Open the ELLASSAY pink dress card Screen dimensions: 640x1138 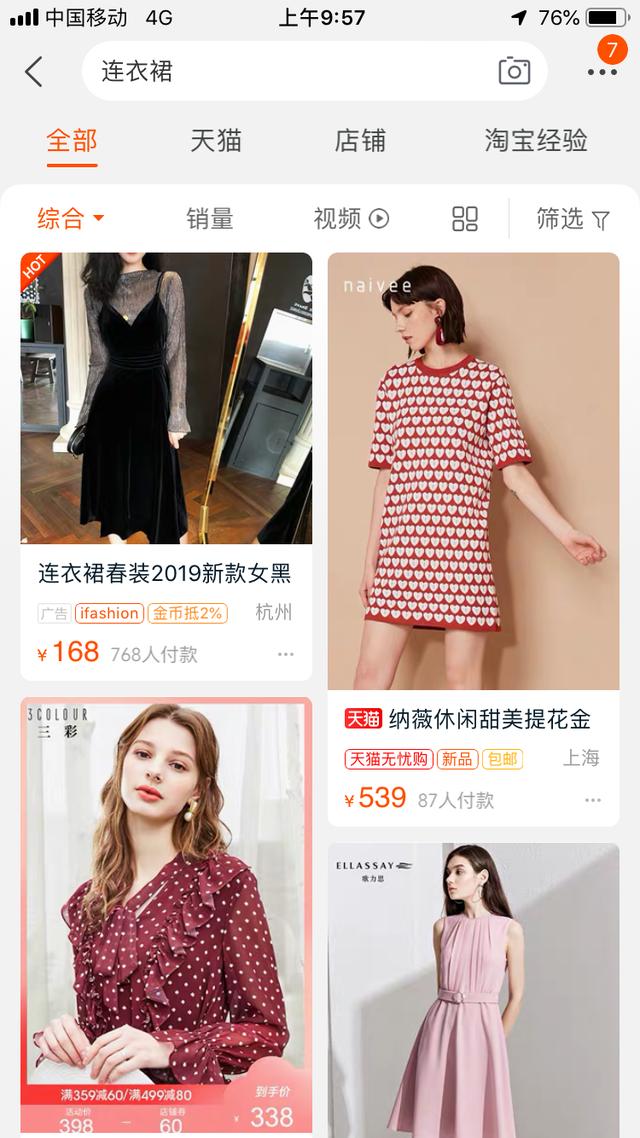click(x=473, y=990)
